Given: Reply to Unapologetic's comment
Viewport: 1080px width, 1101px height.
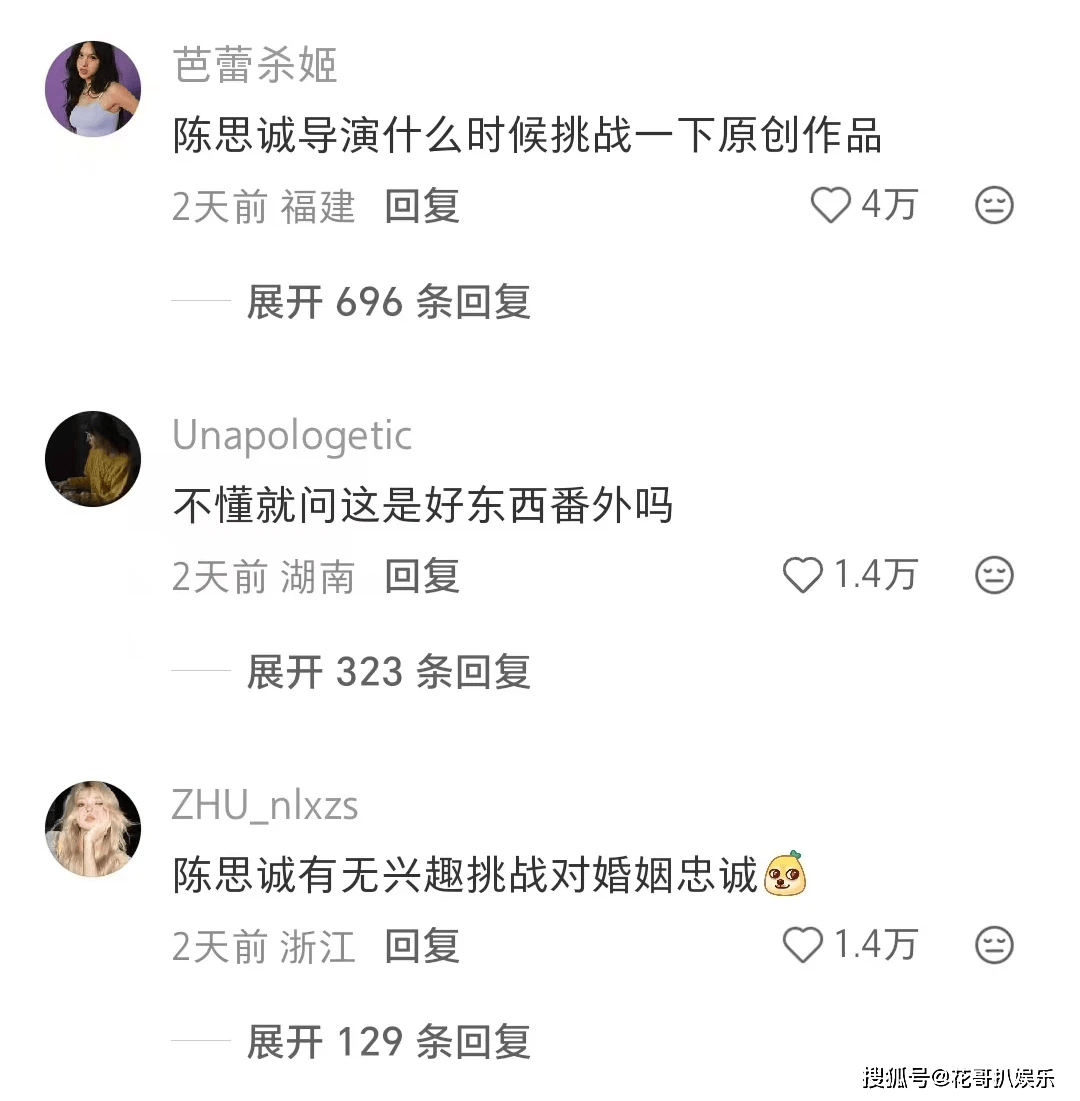Looking at the screenshot, I should (x=422, y=576).
